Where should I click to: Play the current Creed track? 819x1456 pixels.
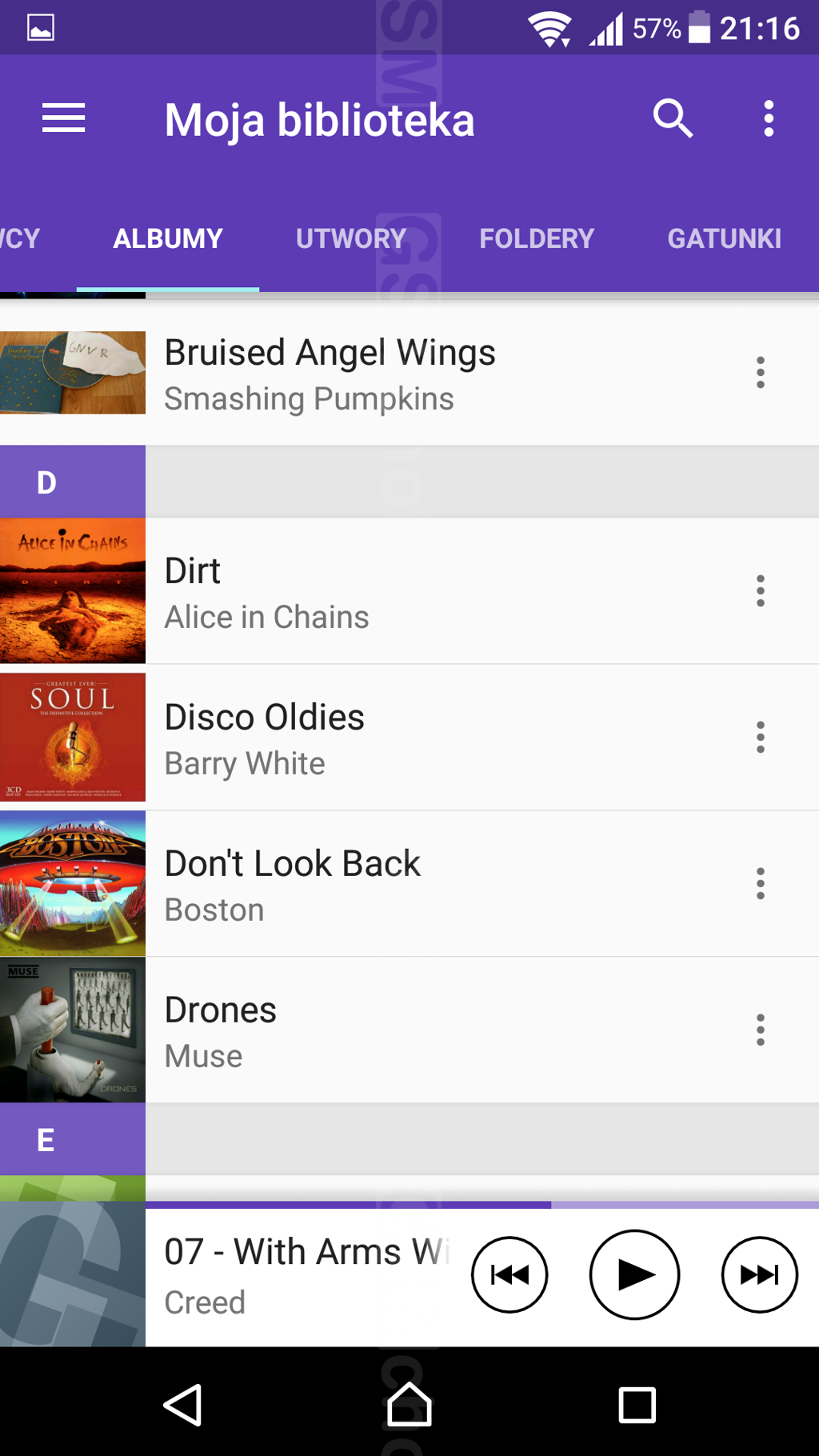[634, 1274]
